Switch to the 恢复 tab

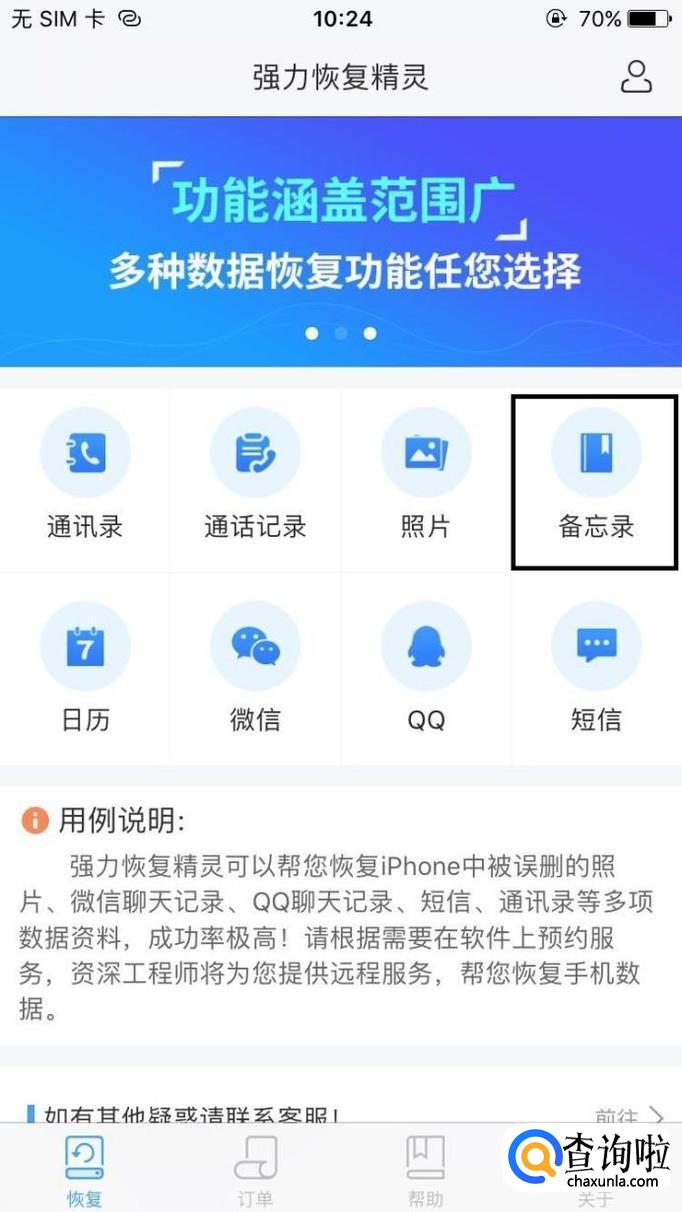pyautogui.click(x=85, y=1170)
